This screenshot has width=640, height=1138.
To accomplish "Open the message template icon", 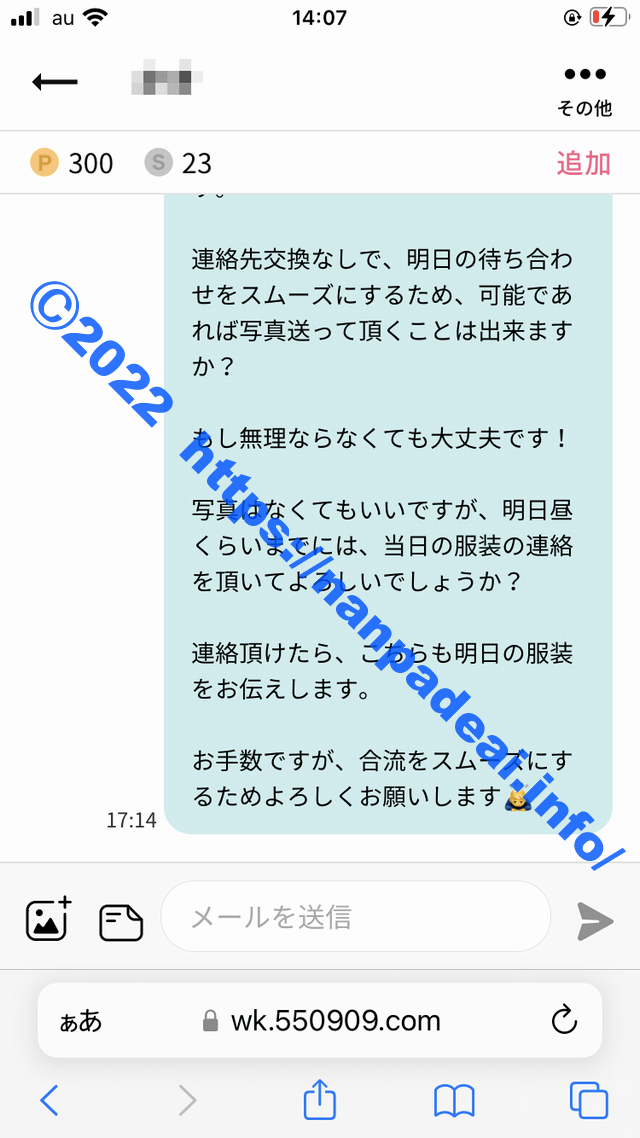I will click(x=121, y=921).
